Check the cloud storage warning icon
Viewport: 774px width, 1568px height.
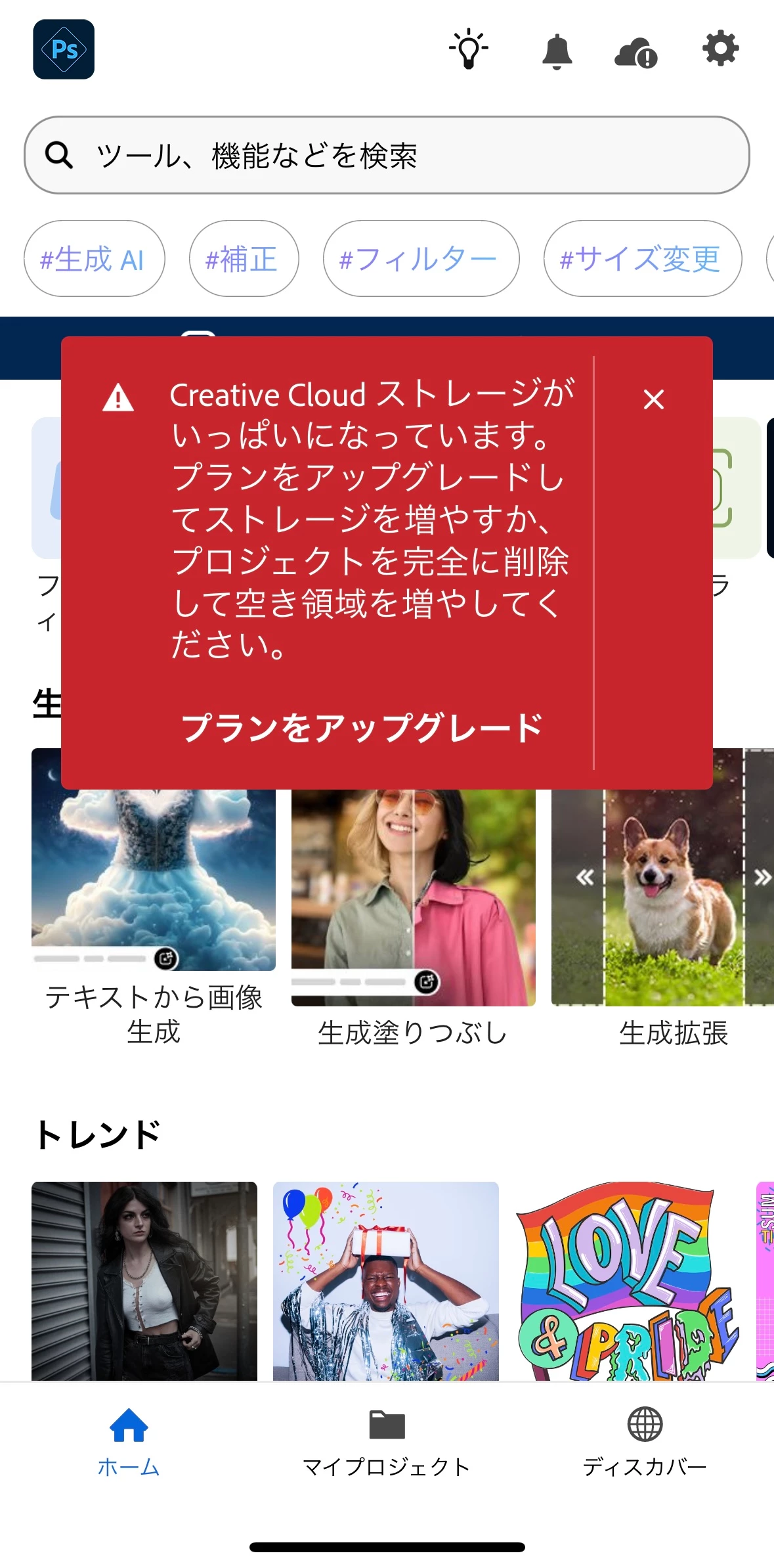point(635,52)
